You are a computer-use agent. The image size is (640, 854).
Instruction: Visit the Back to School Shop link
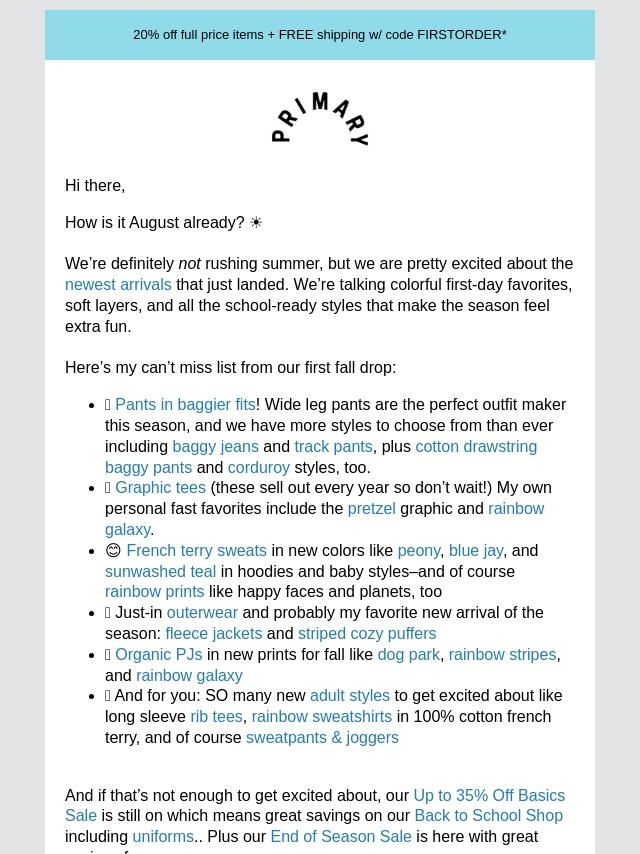coord(489,816)
